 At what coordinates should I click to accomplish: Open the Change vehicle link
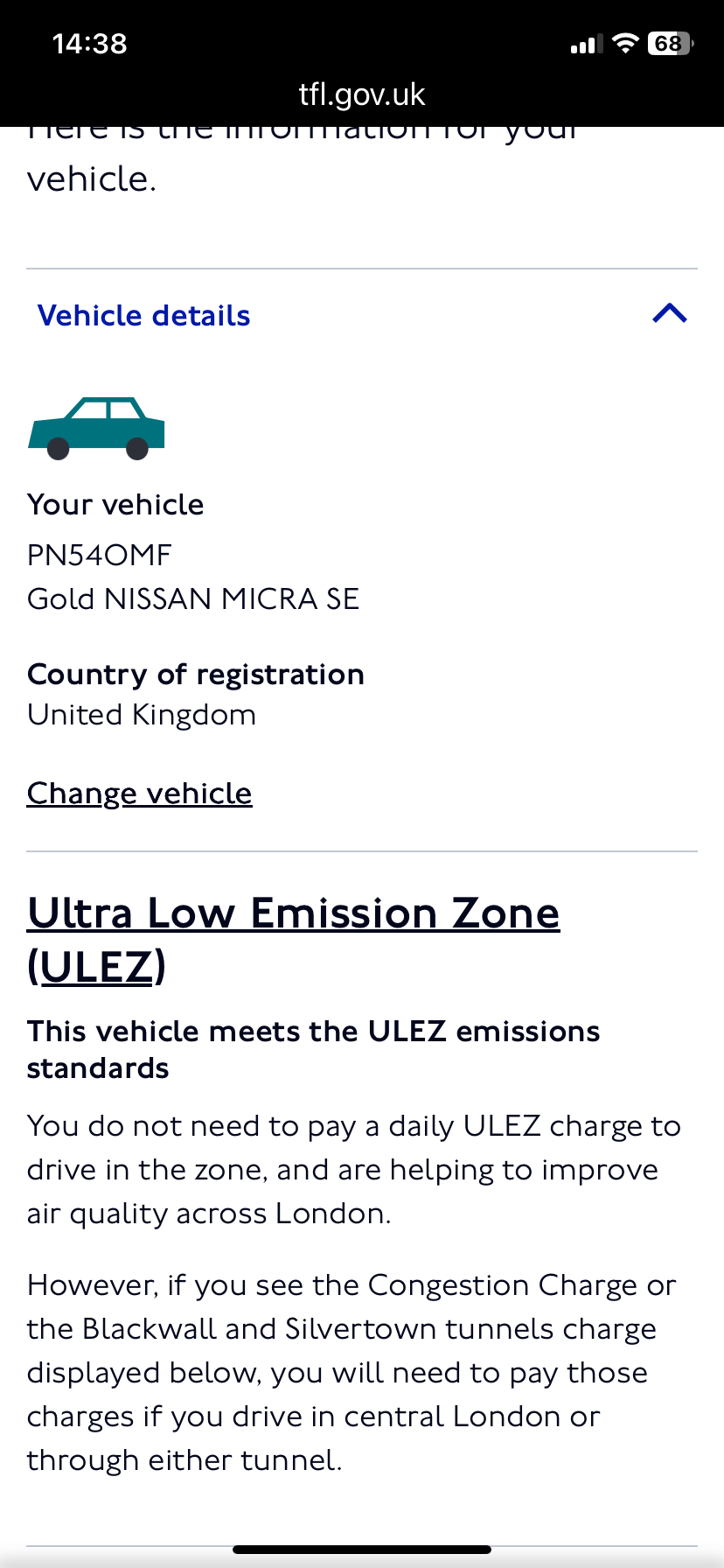pos(139,793)
